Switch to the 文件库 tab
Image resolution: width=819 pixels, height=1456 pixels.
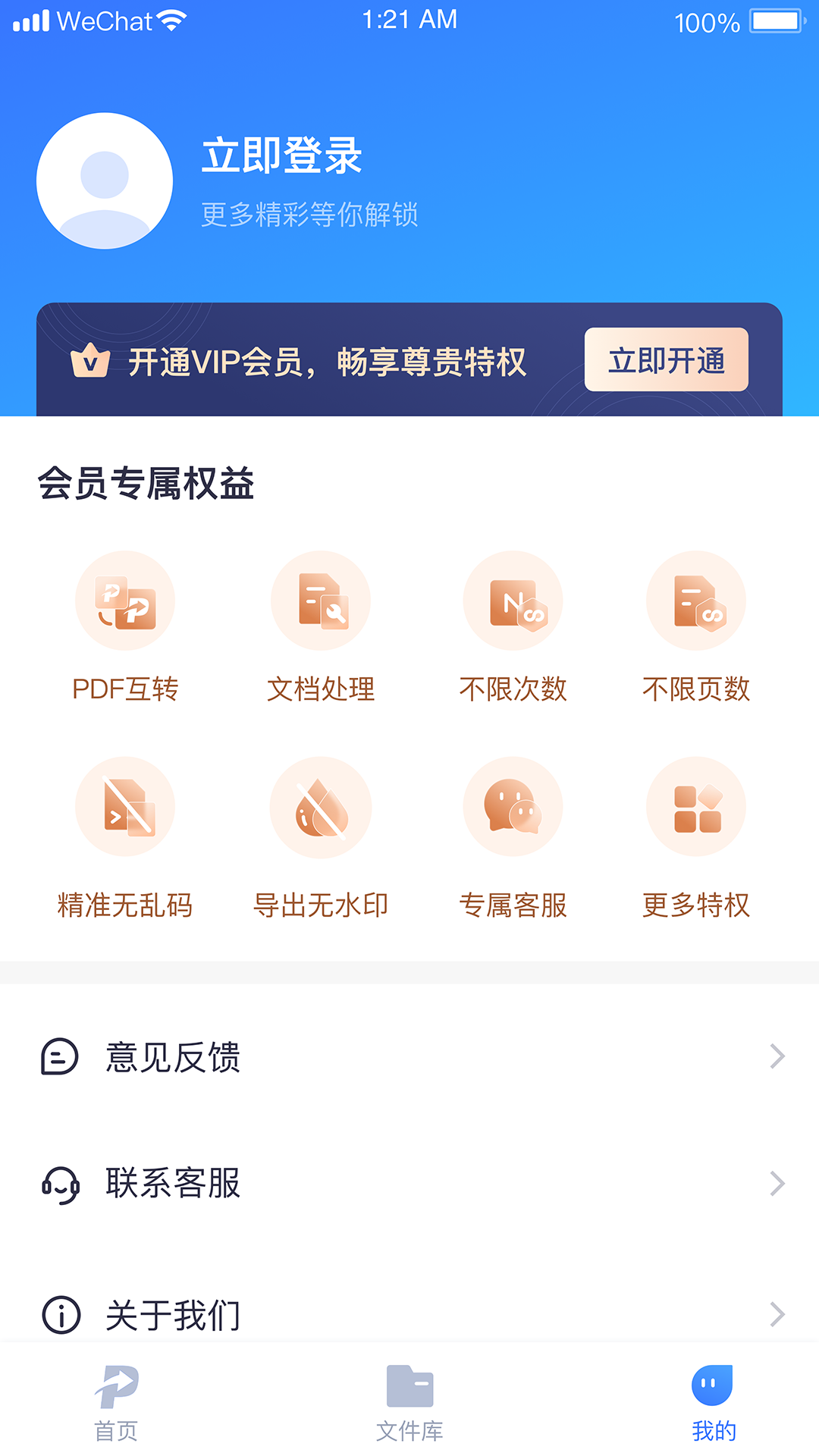(x=409, y=1403)
